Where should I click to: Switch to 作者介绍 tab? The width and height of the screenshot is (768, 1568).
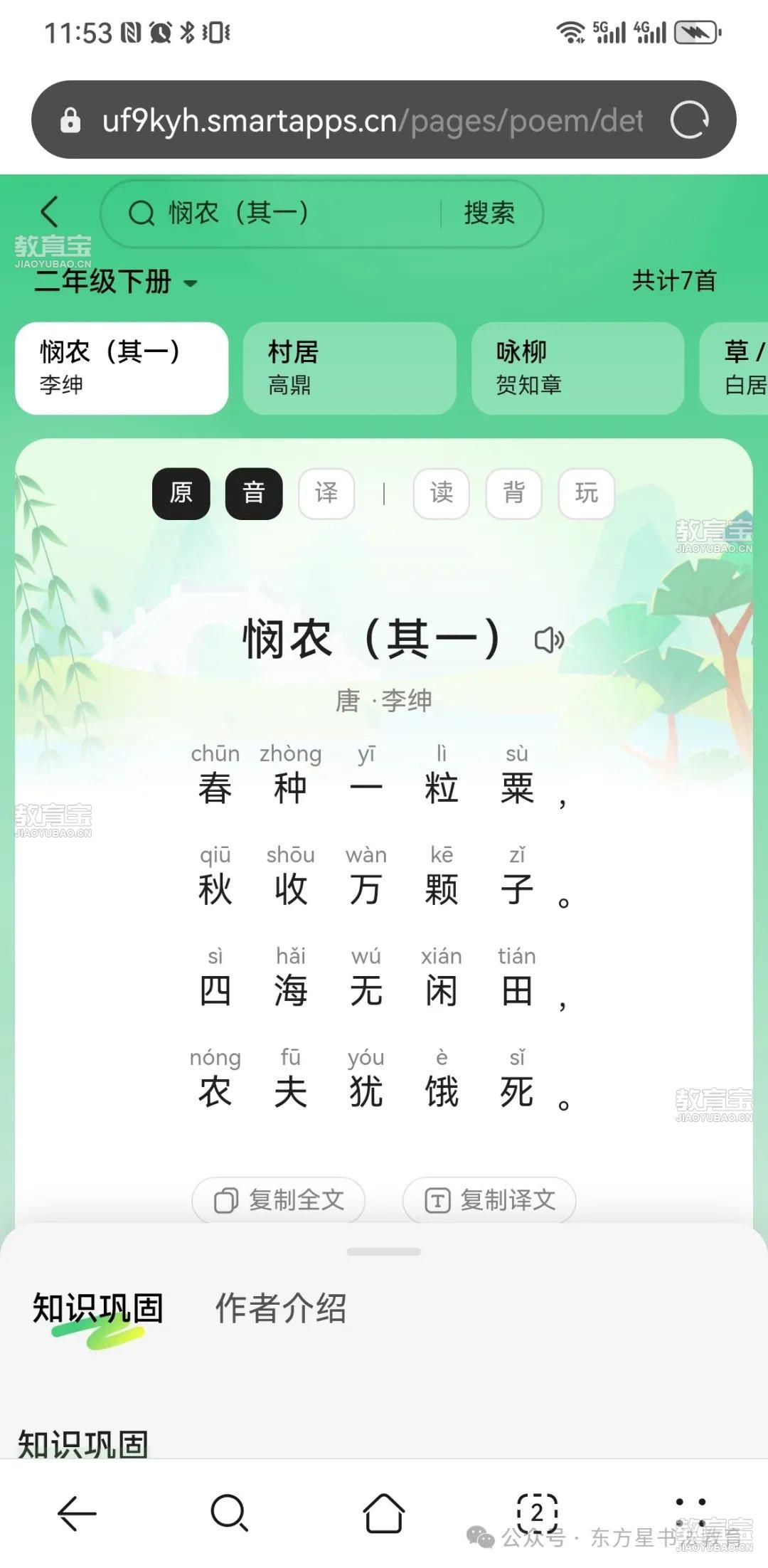pyautogui.click(x=281, y=1308)
